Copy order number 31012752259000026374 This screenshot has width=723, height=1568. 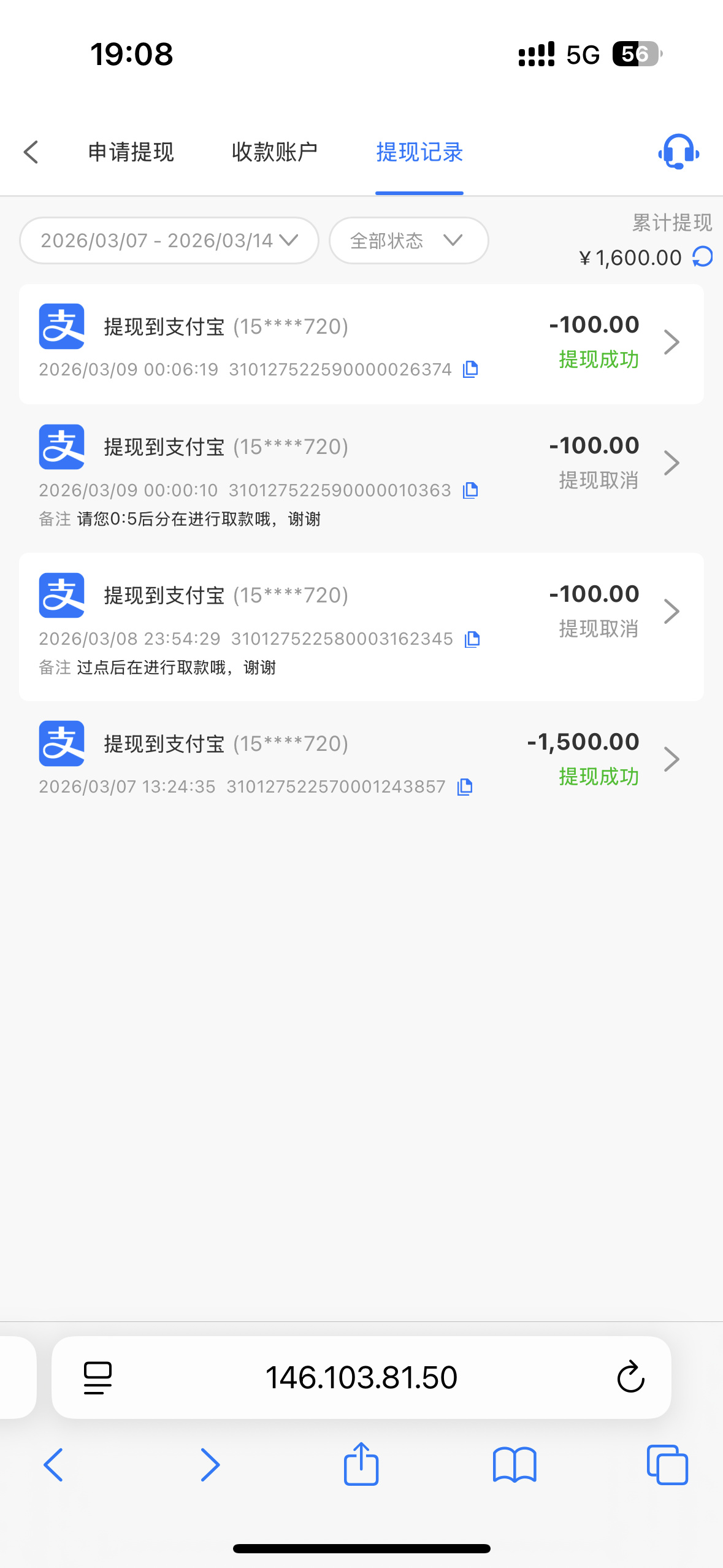point(470,369)
